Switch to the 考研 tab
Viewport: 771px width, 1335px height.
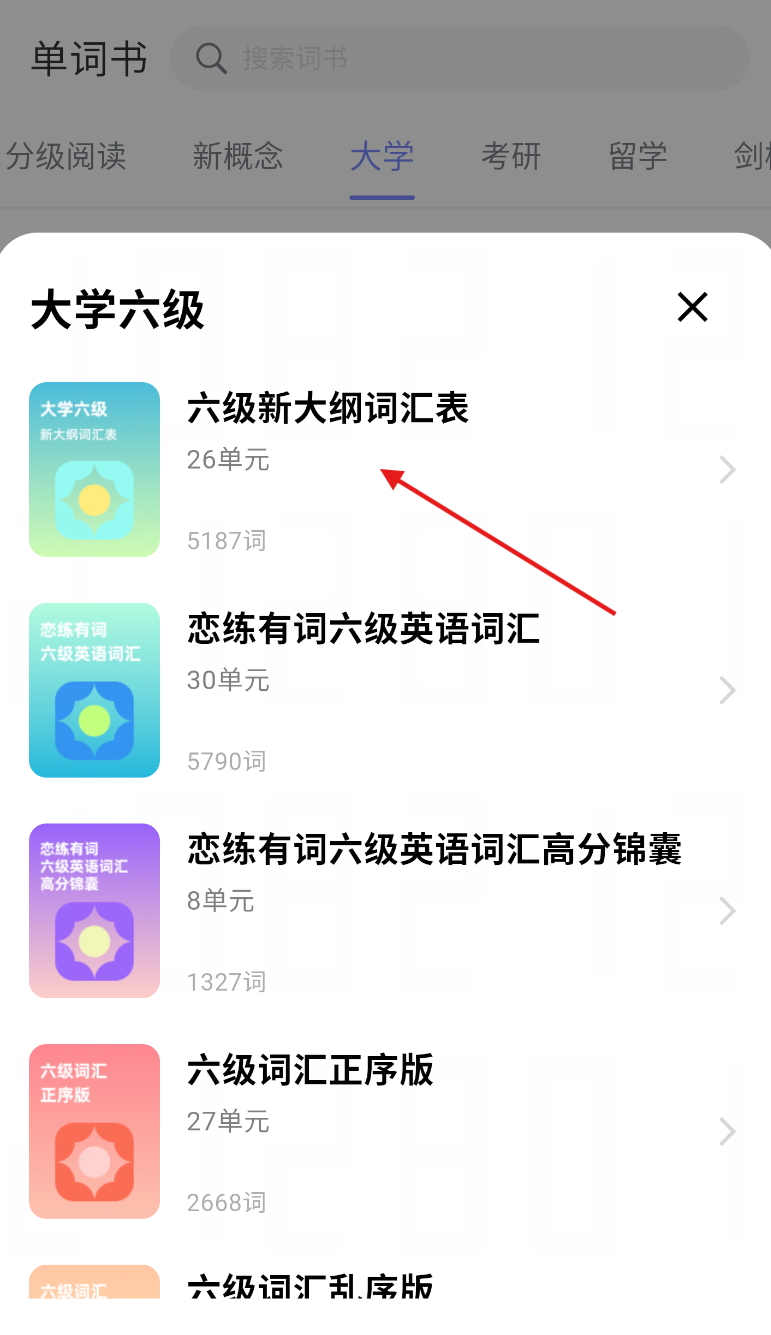coord(511,156)
